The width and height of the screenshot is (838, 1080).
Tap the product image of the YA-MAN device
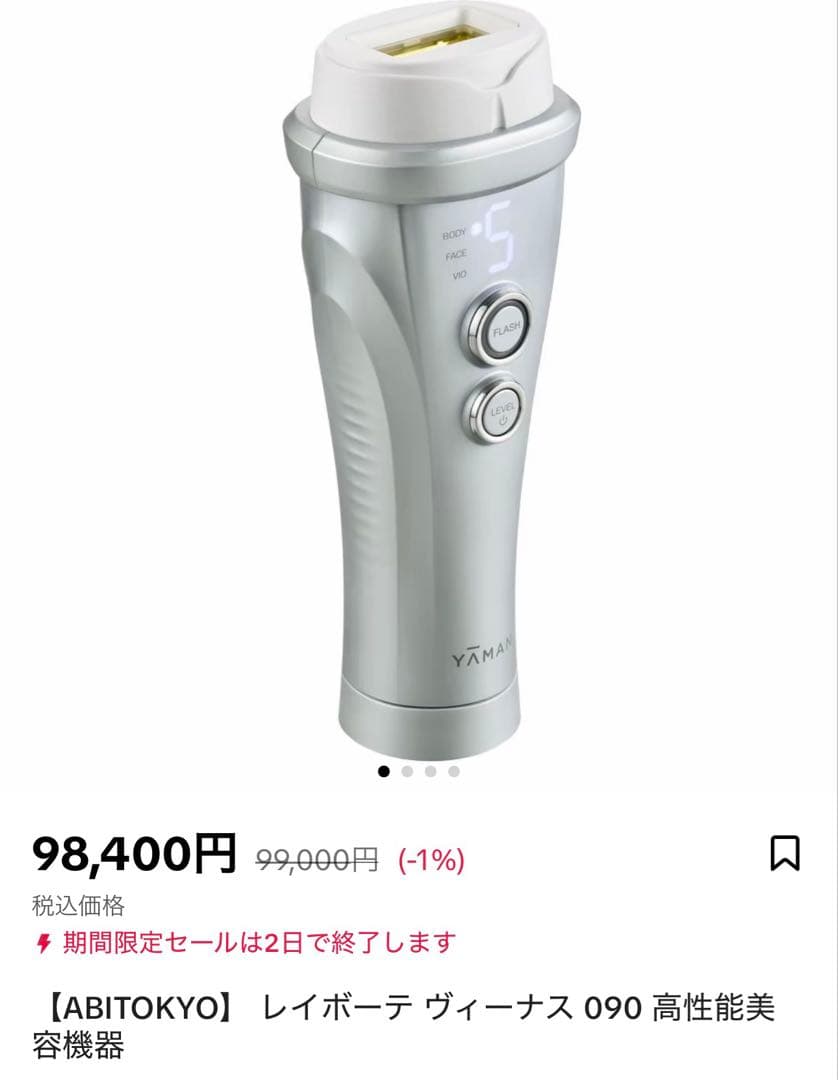tap(419, 380)
